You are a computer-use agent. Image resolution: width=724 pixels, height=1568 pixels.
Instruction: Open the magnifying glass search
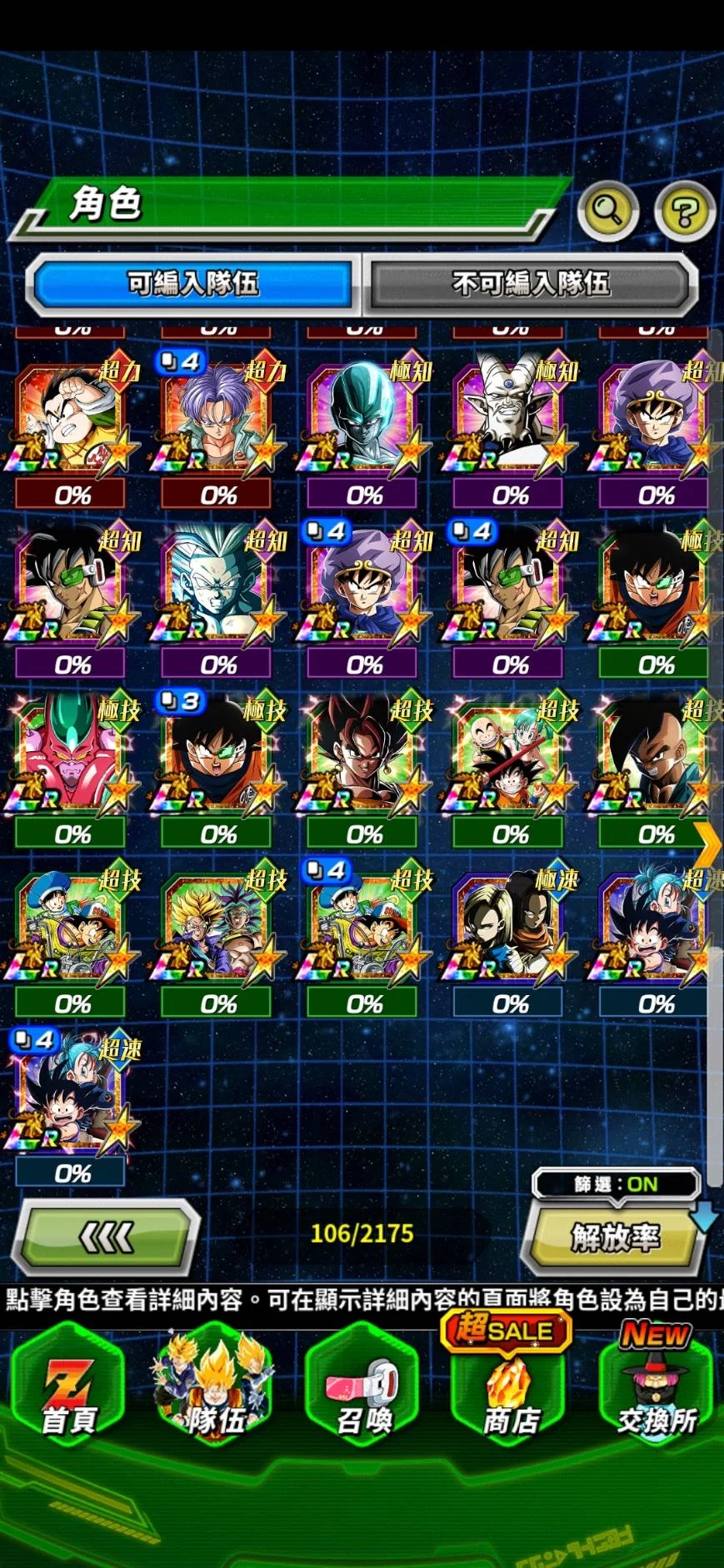pos(608,212)
